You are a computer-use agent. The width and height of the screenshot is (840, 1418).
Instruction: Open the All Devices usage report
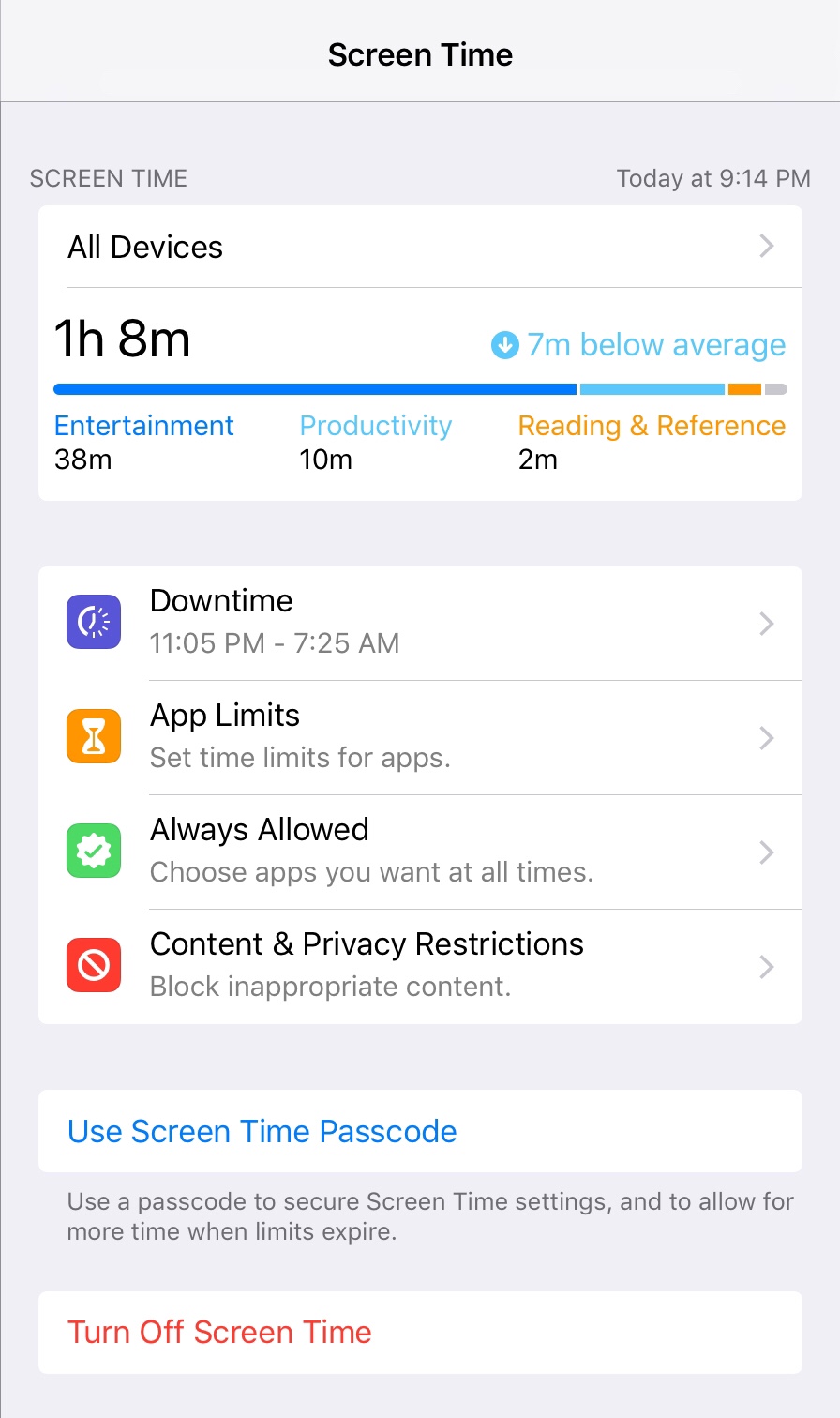(x=420, y=247)
